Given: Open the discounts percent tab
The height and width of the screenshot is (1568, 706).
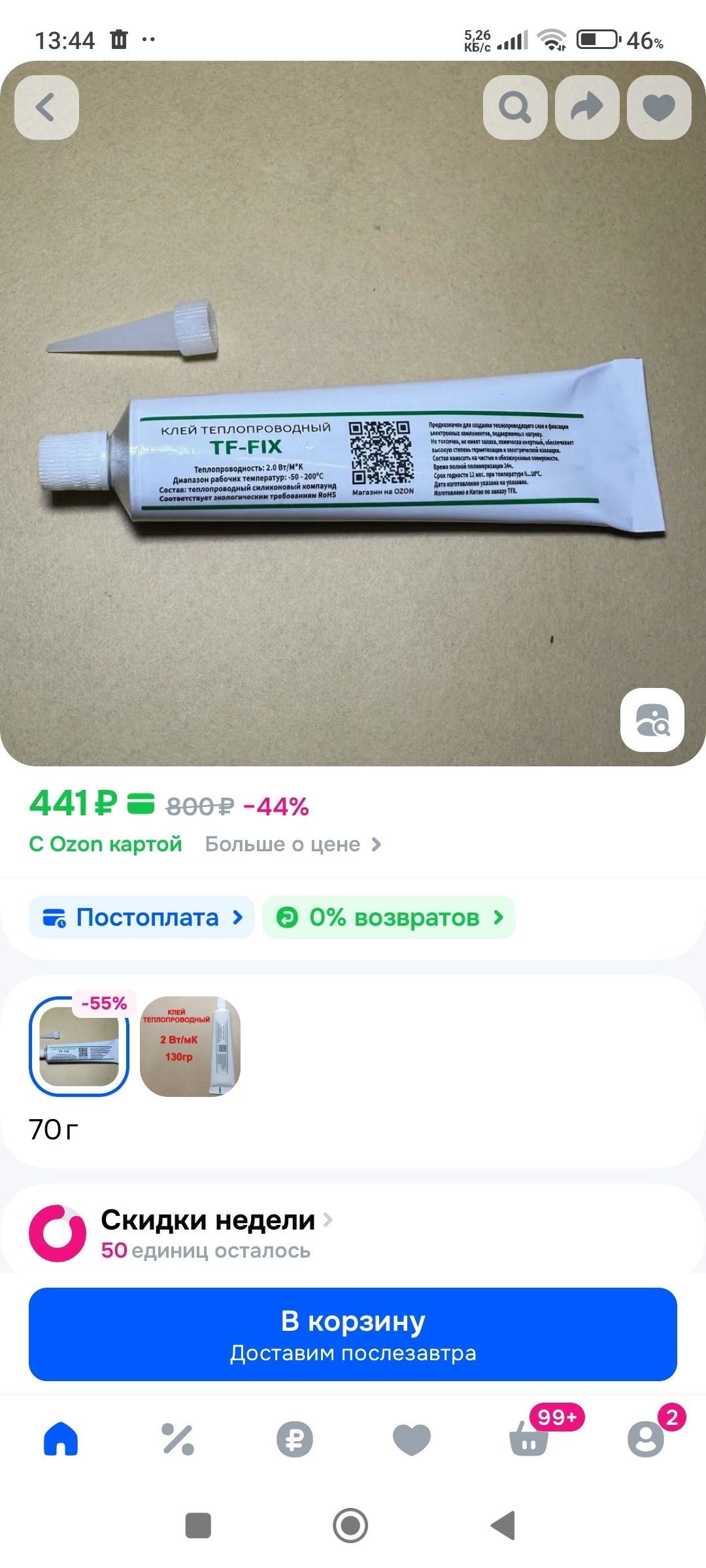Looking at the screenshot, I should (178, 1439).
